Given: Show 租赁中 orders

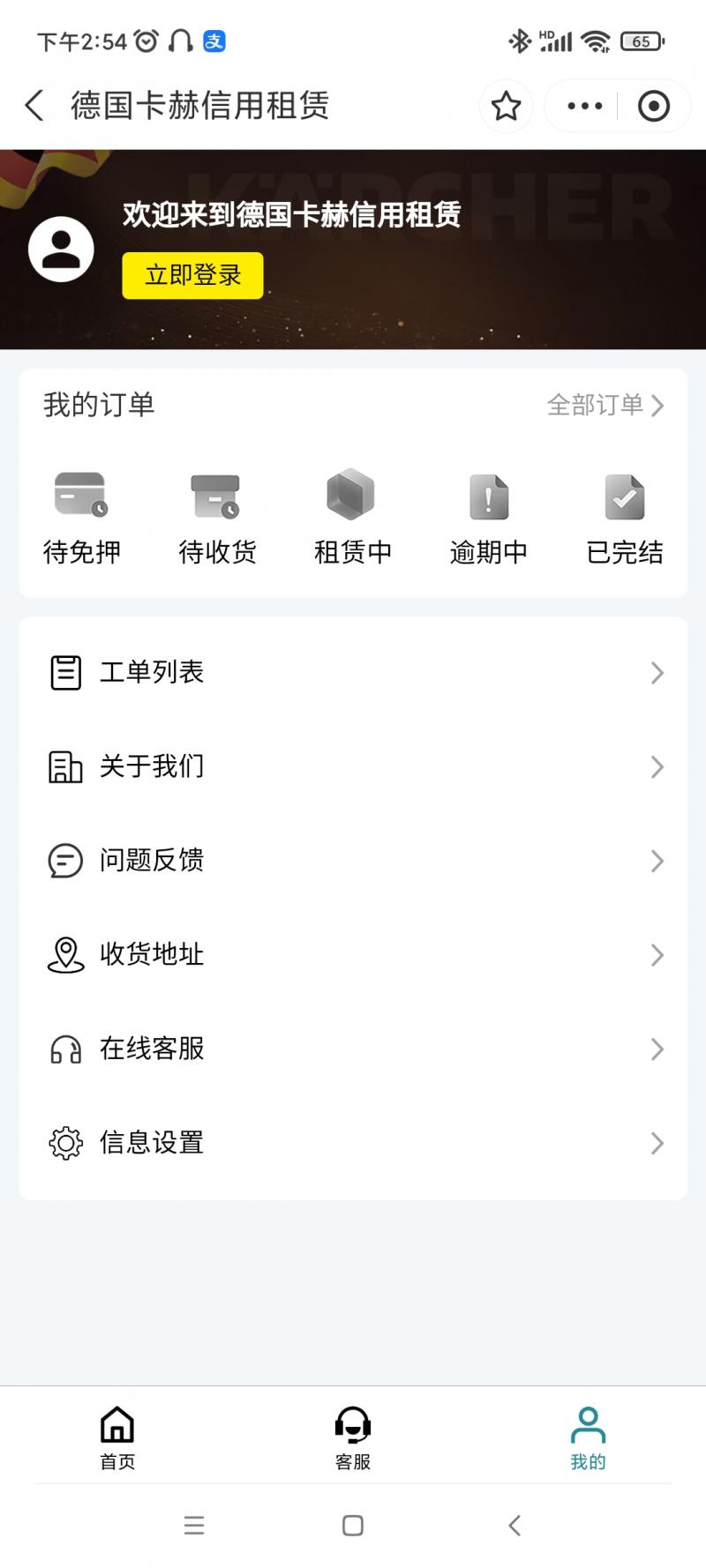Looking at the screenshot, I should pos(352,517).
